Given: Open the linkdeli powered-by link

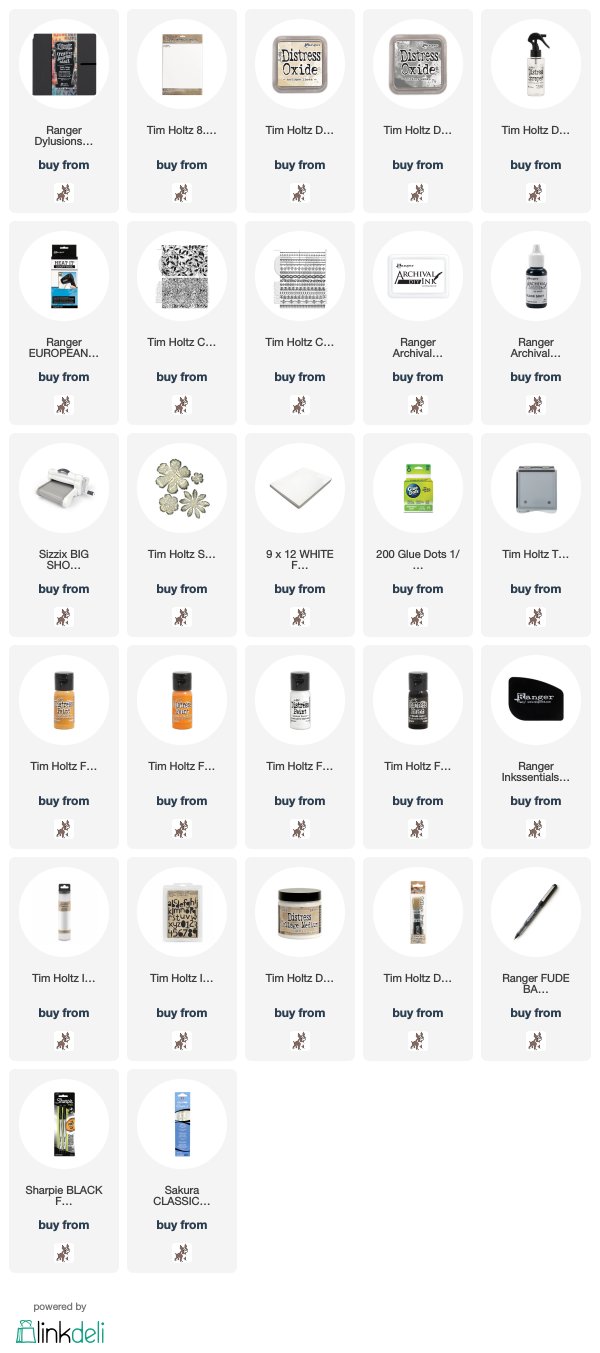Looking at the screenshot, I should (60, 1323).
